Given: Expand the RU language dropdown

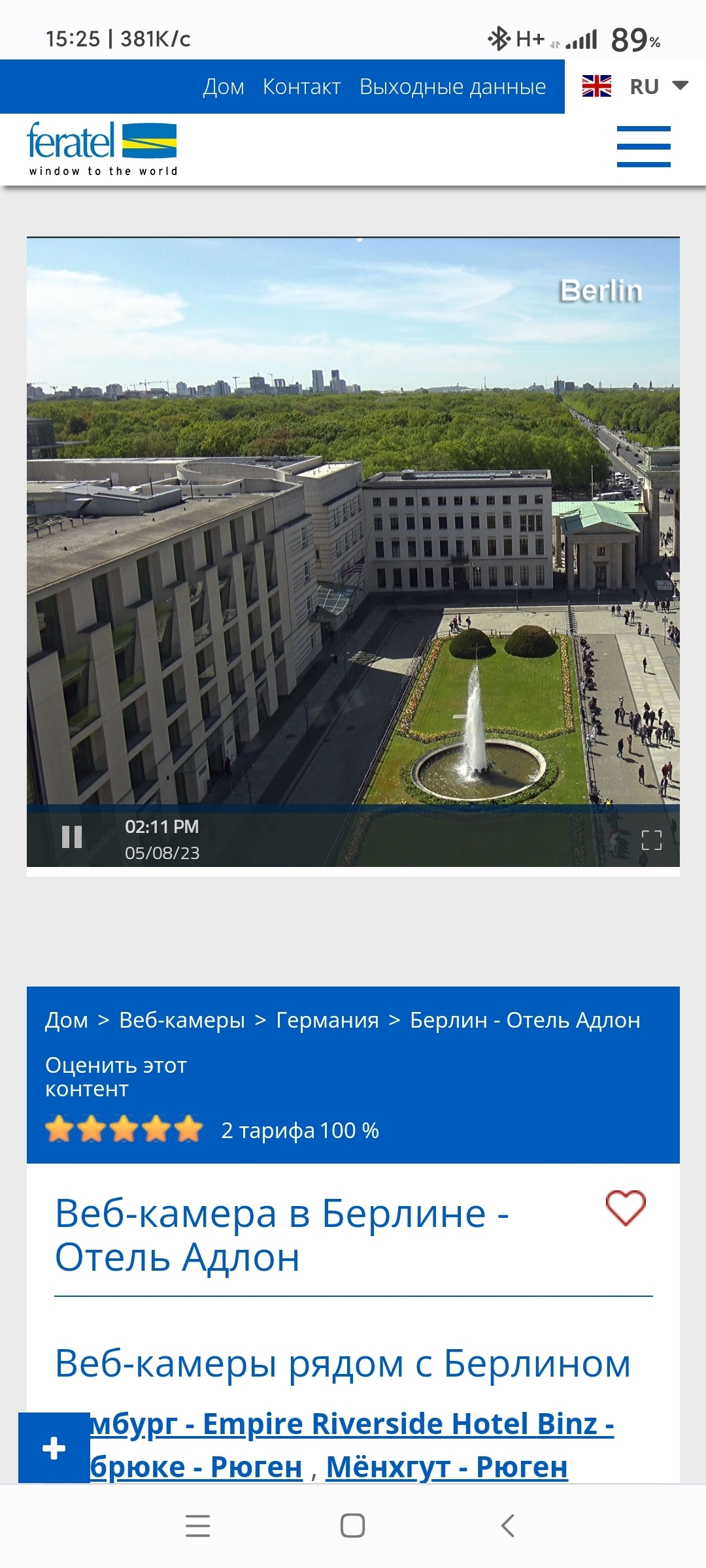Looking at the screenshot, I should click(x=635, y=86).
